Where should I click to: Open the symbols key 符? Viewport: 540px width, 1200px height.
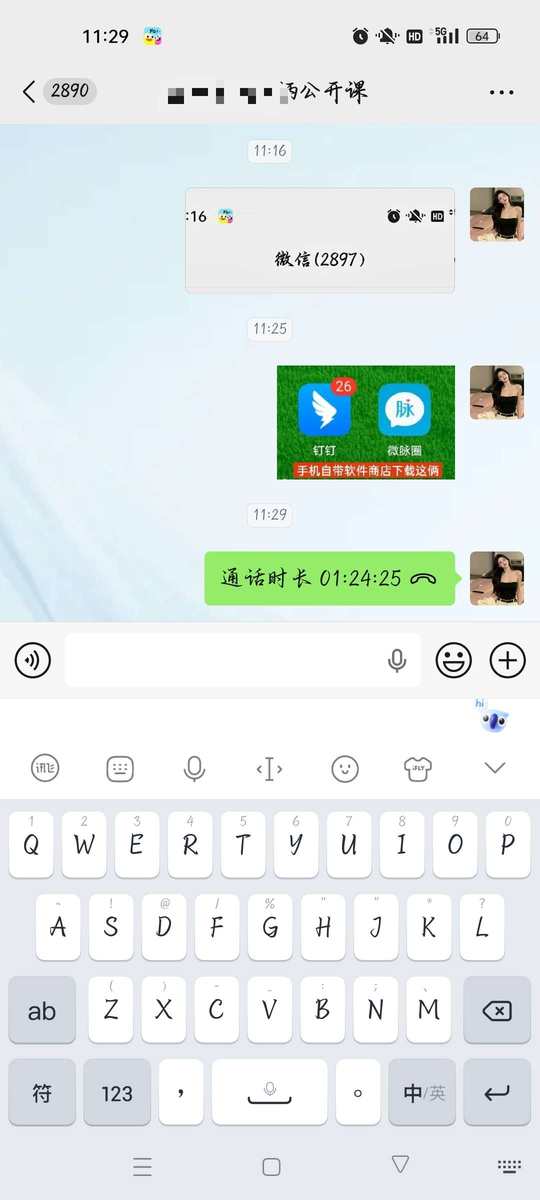(42, 1093)
